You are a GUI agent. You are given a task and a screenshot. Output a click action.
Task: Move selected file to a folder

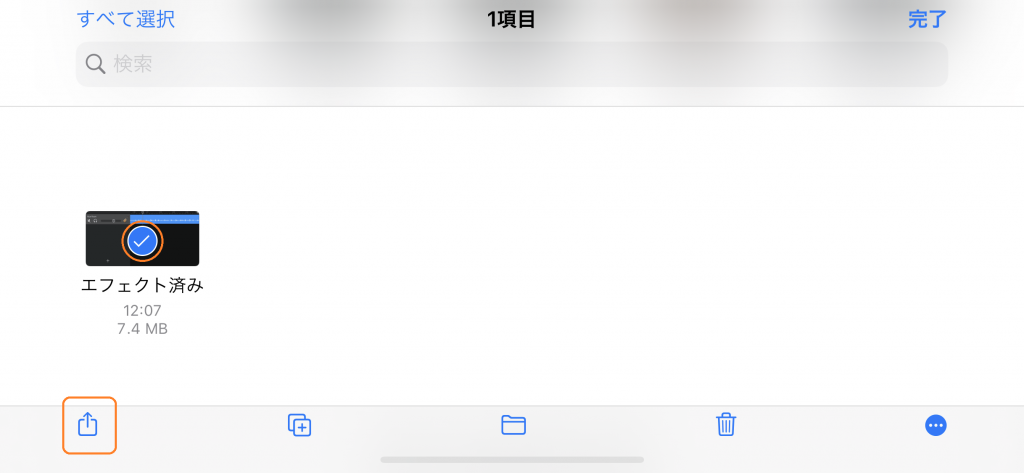[x=513, y=425]
